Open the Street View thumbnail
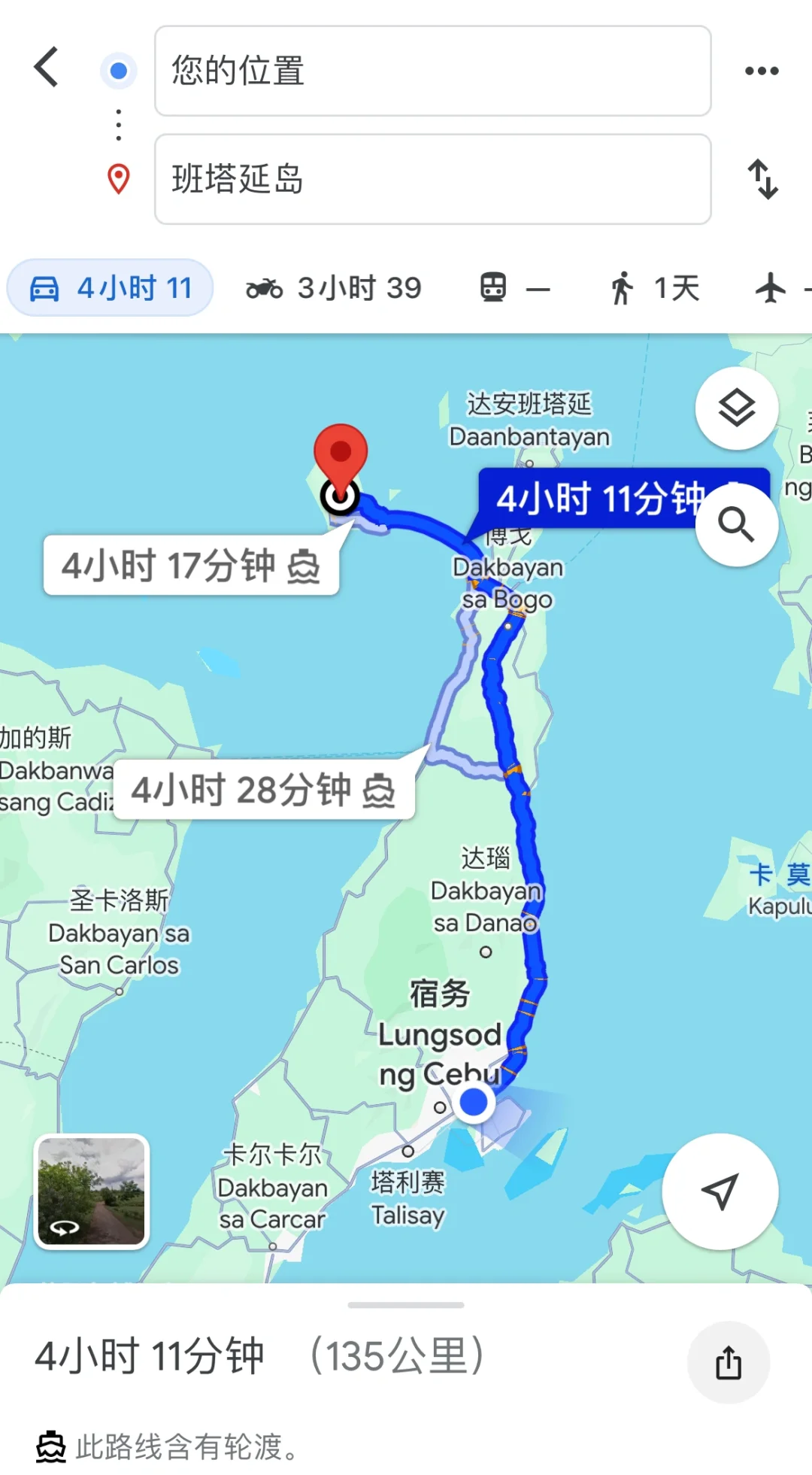 point(92,1191)
